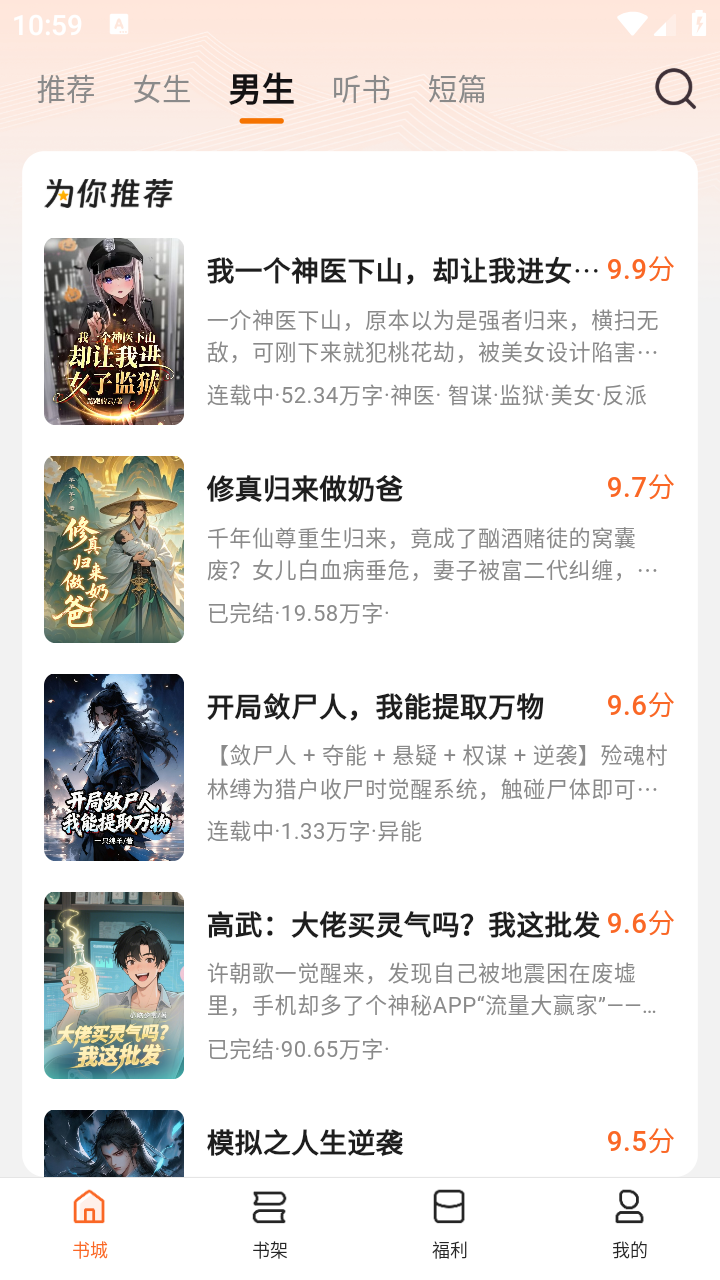Tap the 9.9分 rating of the top book
Screen dimensions: 720x1280
pos(640,268)
